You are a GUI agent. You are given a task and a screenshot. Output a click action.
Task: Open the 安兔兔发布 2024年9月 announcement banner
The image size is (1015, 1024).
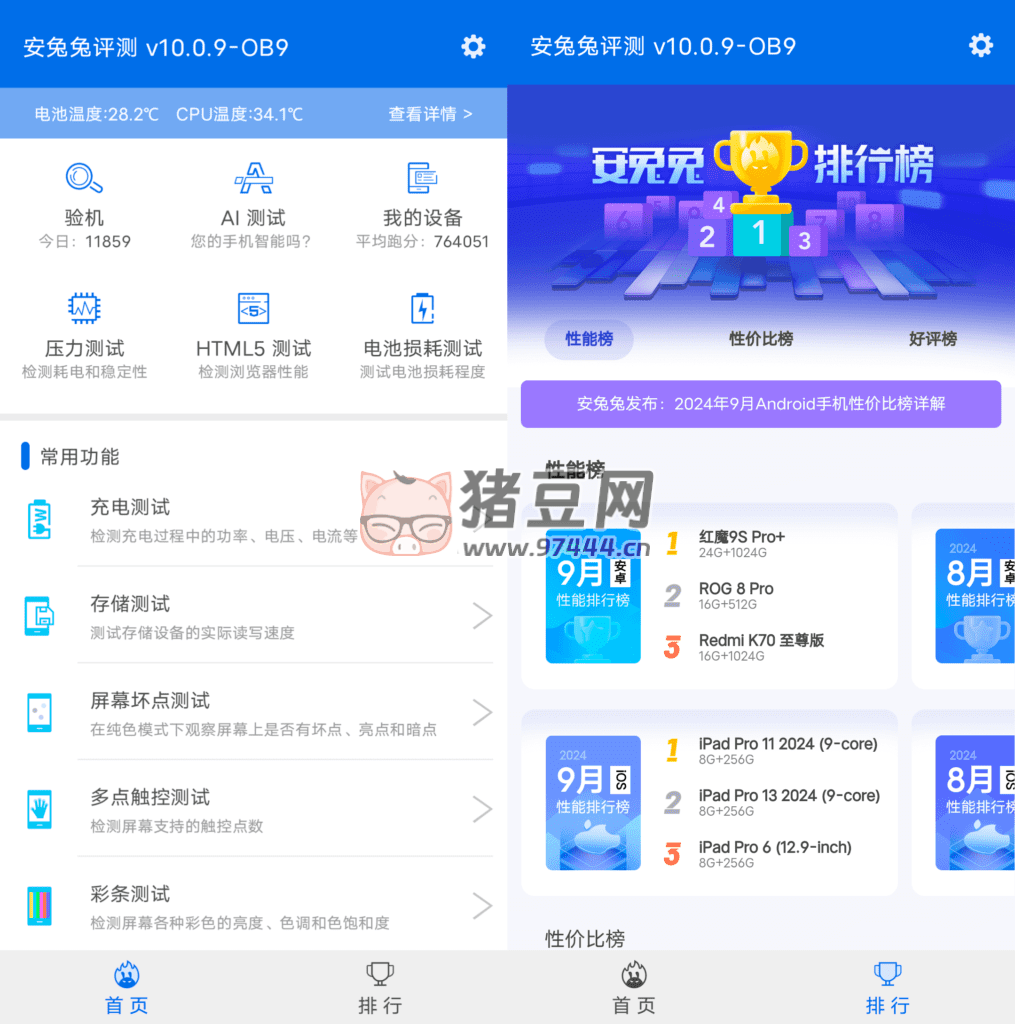tap(760, 404)
